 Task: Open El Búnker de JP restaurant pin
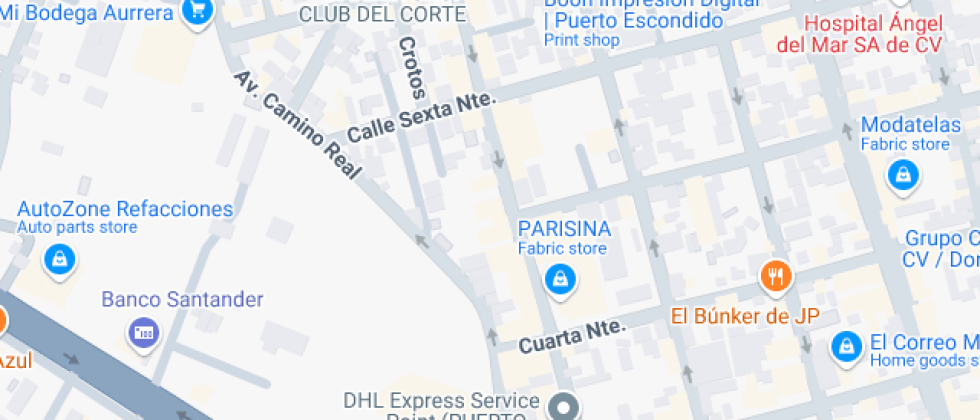(776, 276)
